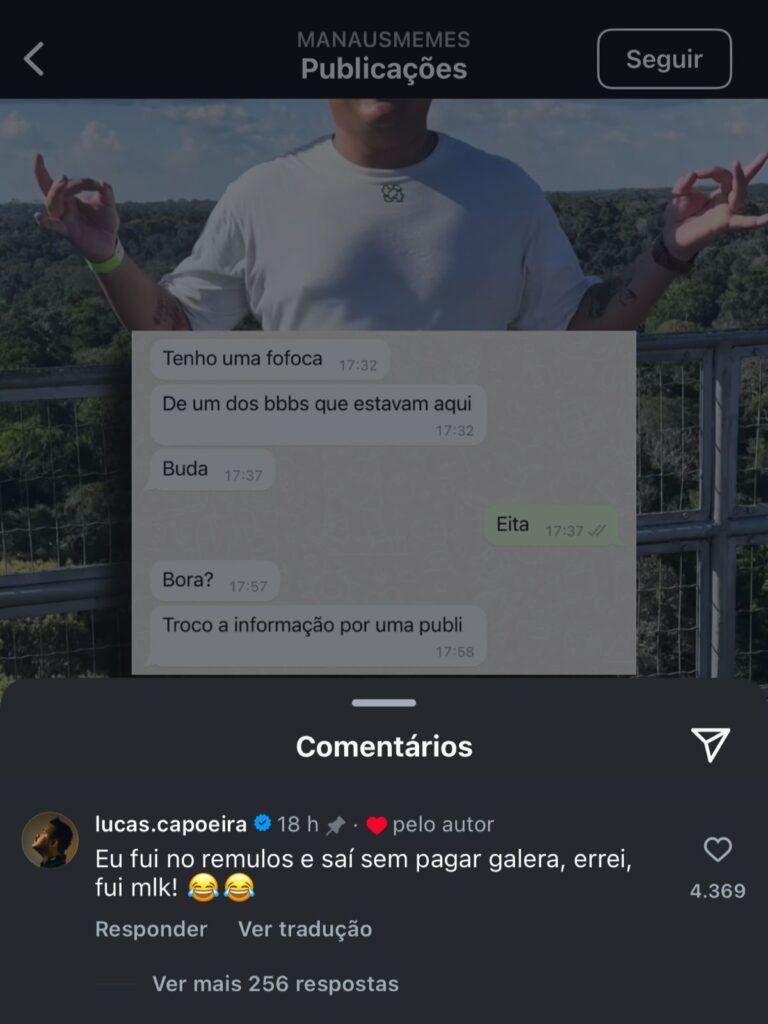
Task: Open the lucas.capoeira username link
Action: (x=171, y=824)
